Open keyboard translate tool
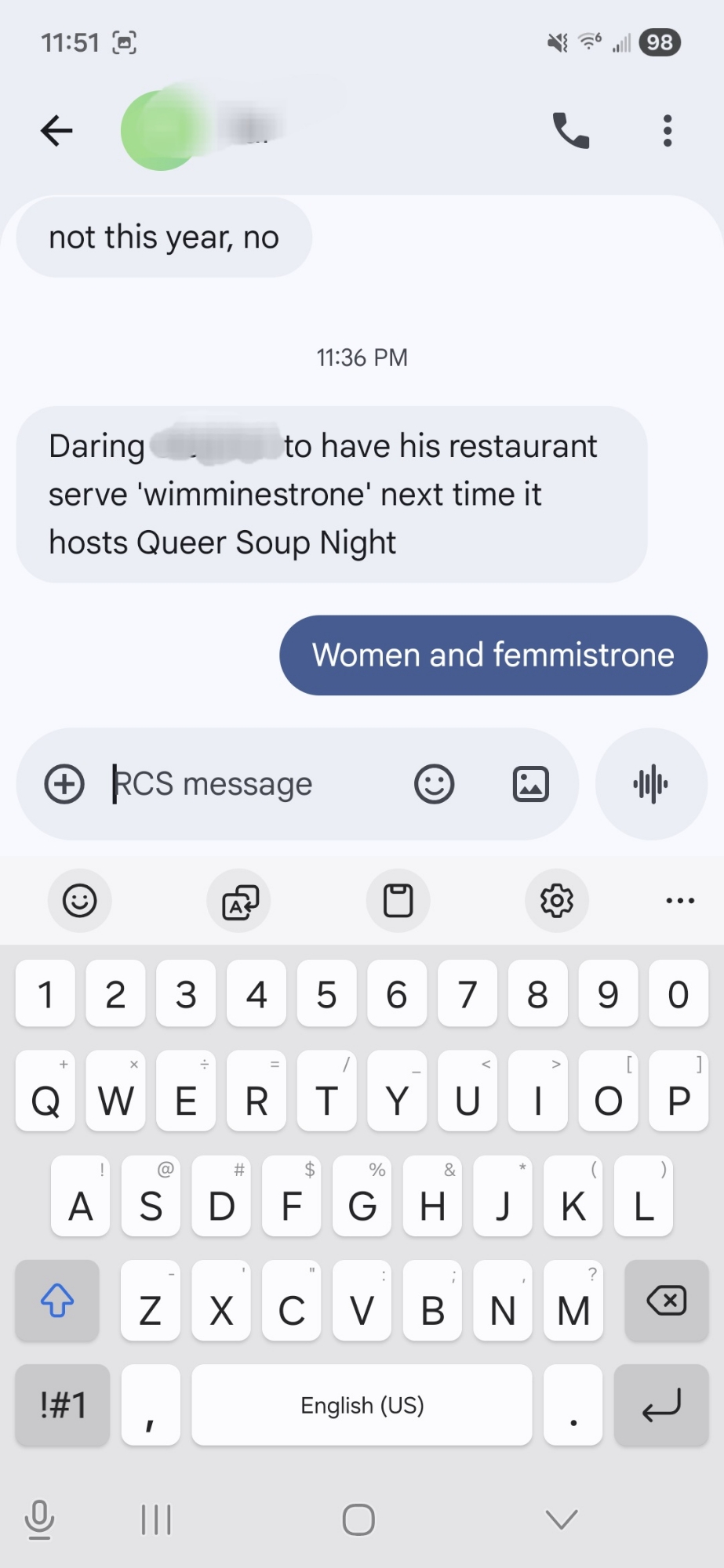724x1568 pixels. pos(239,901)
